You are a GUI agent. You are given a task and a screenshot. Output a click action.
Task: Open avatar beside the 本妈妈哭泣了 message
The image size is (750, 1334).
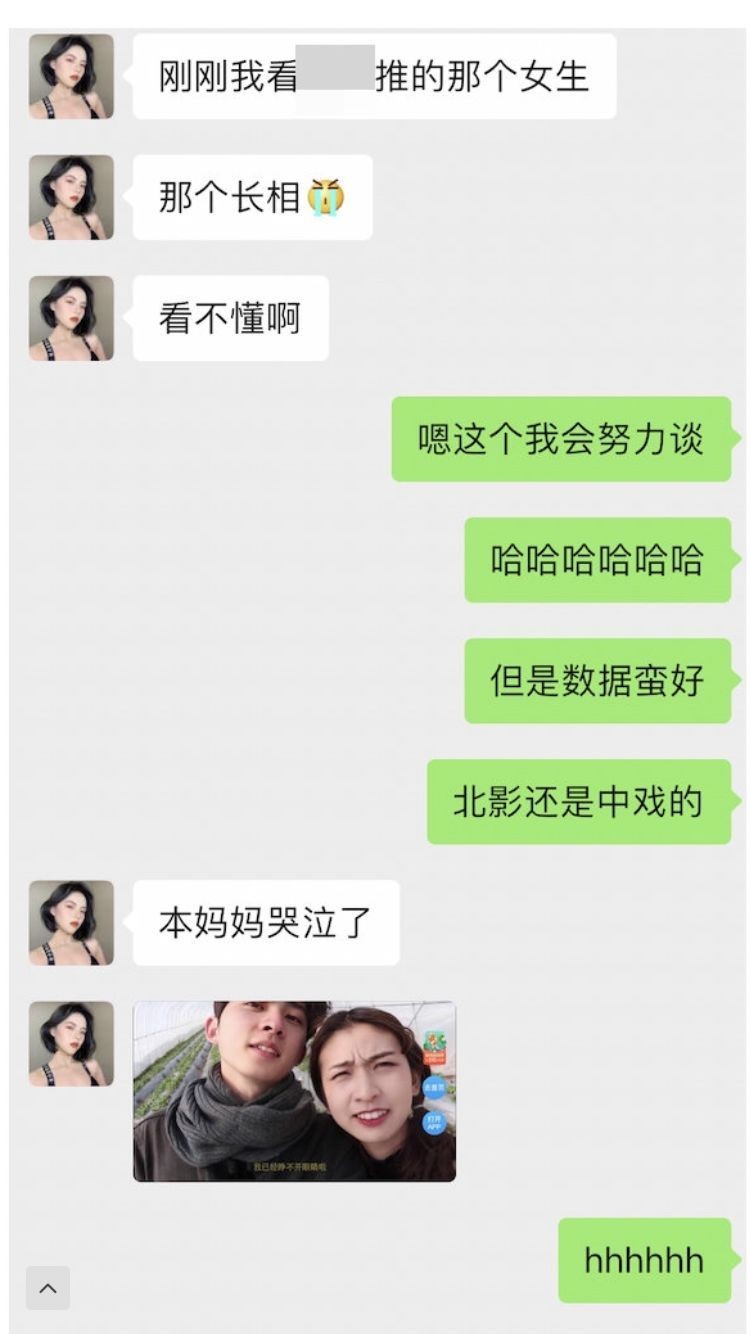coord(71,922)
